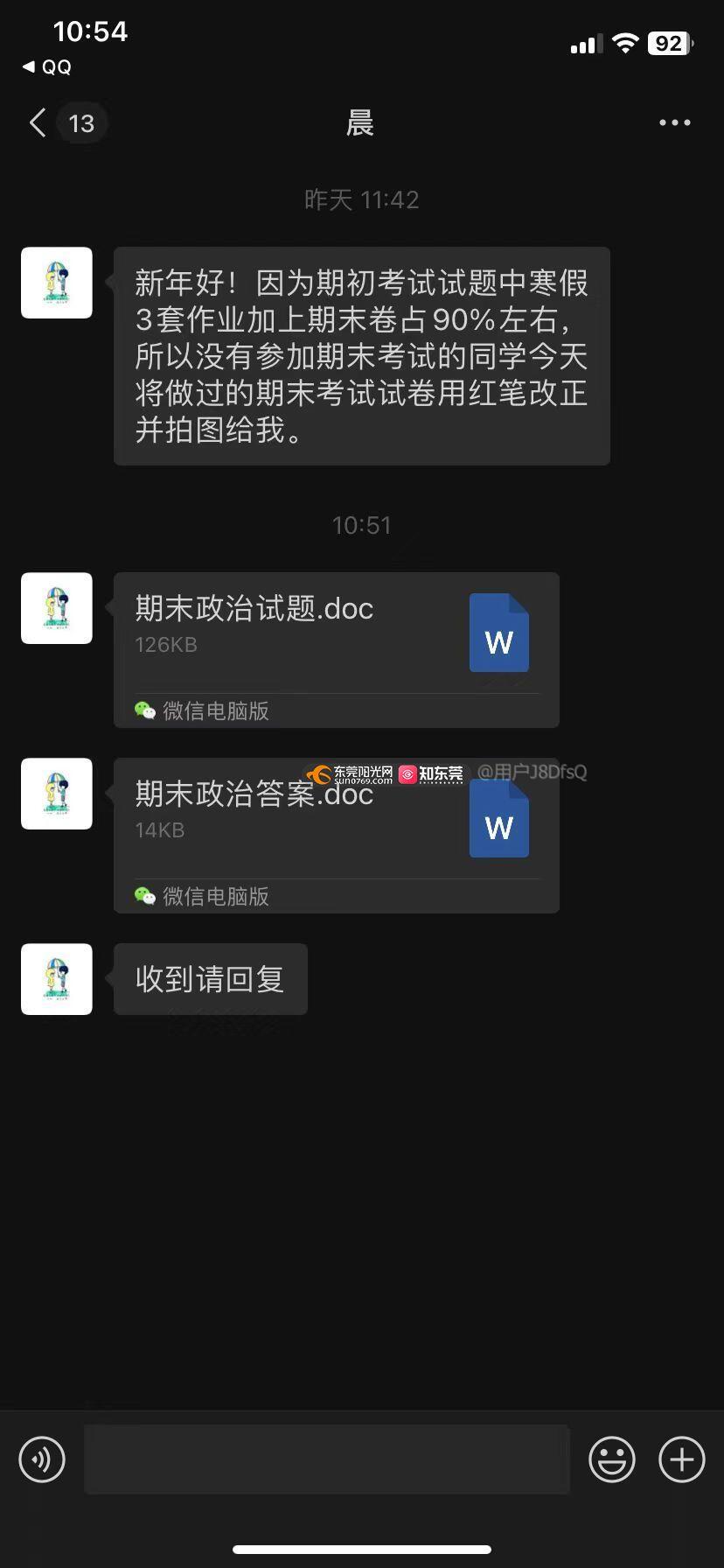Return to QQ via the status bar link

[47, 67]
